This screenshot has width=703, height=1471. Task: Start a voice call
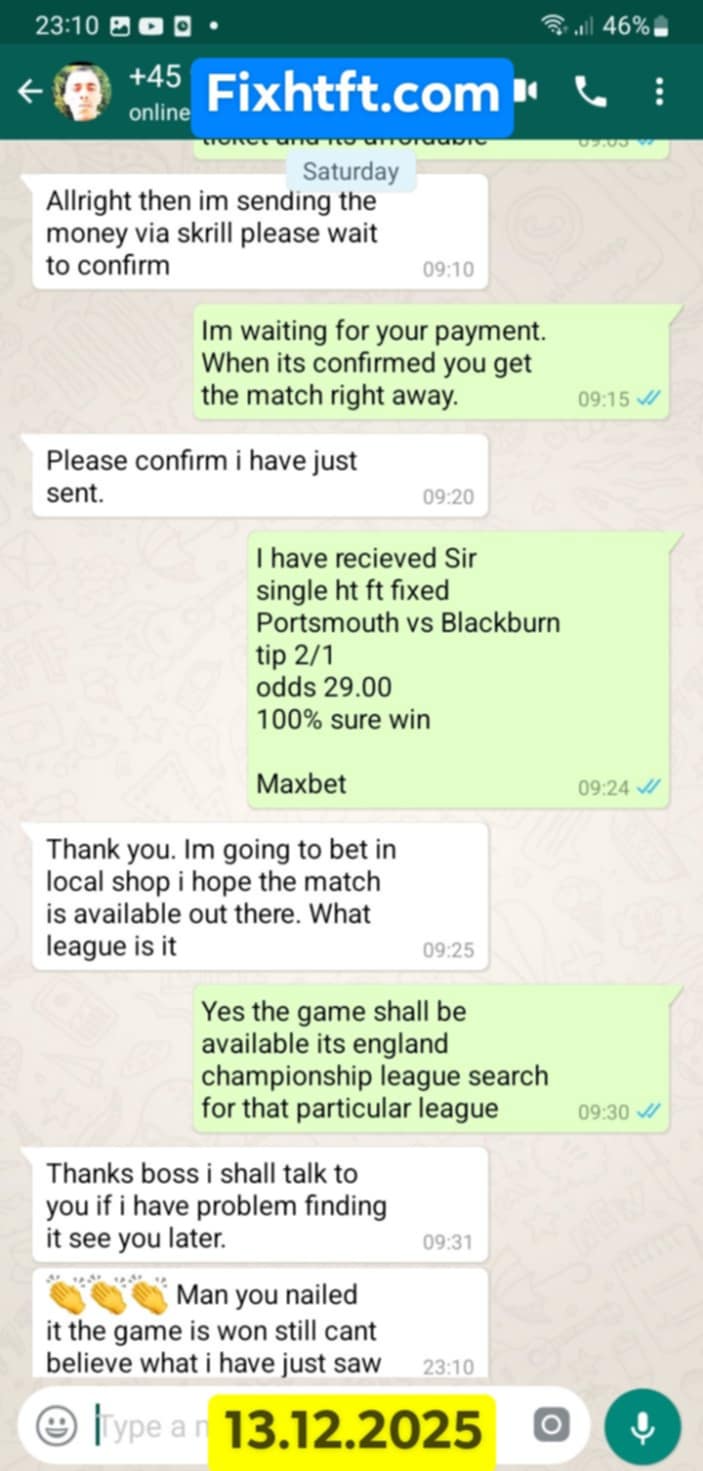(x=590, y=92)
